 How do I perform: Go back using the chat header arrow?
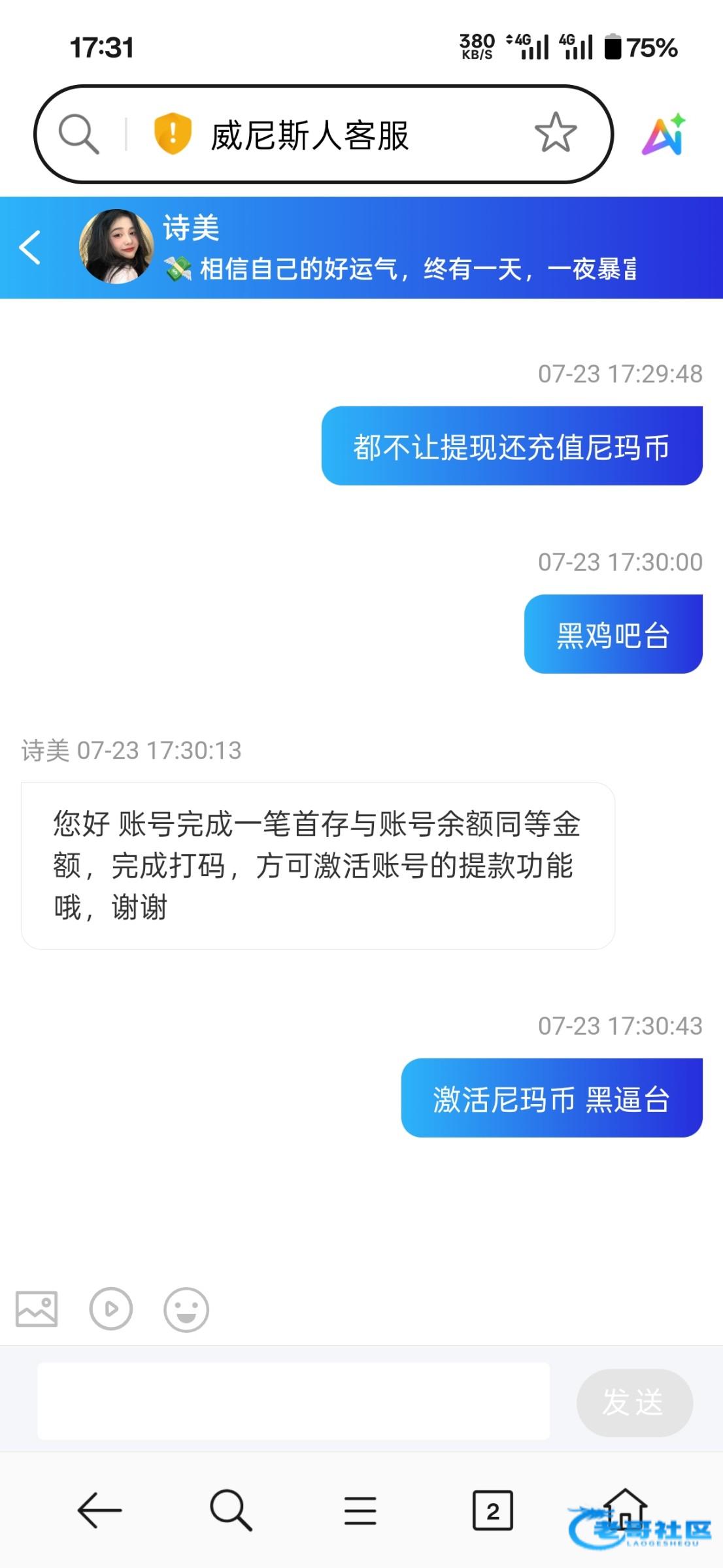30,248
